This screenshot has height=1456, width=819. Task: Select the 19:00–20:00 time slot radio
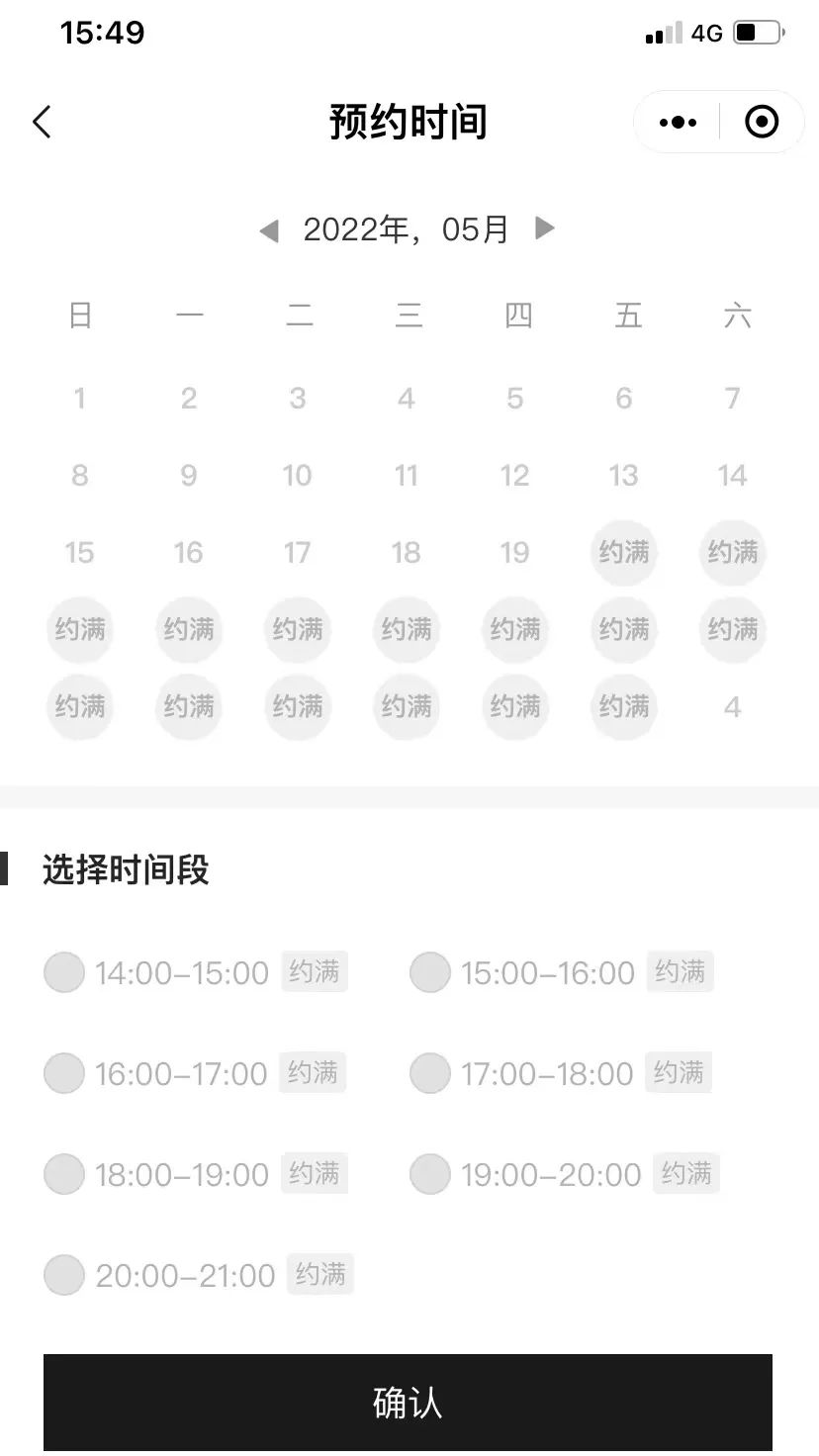(429, 1174)
